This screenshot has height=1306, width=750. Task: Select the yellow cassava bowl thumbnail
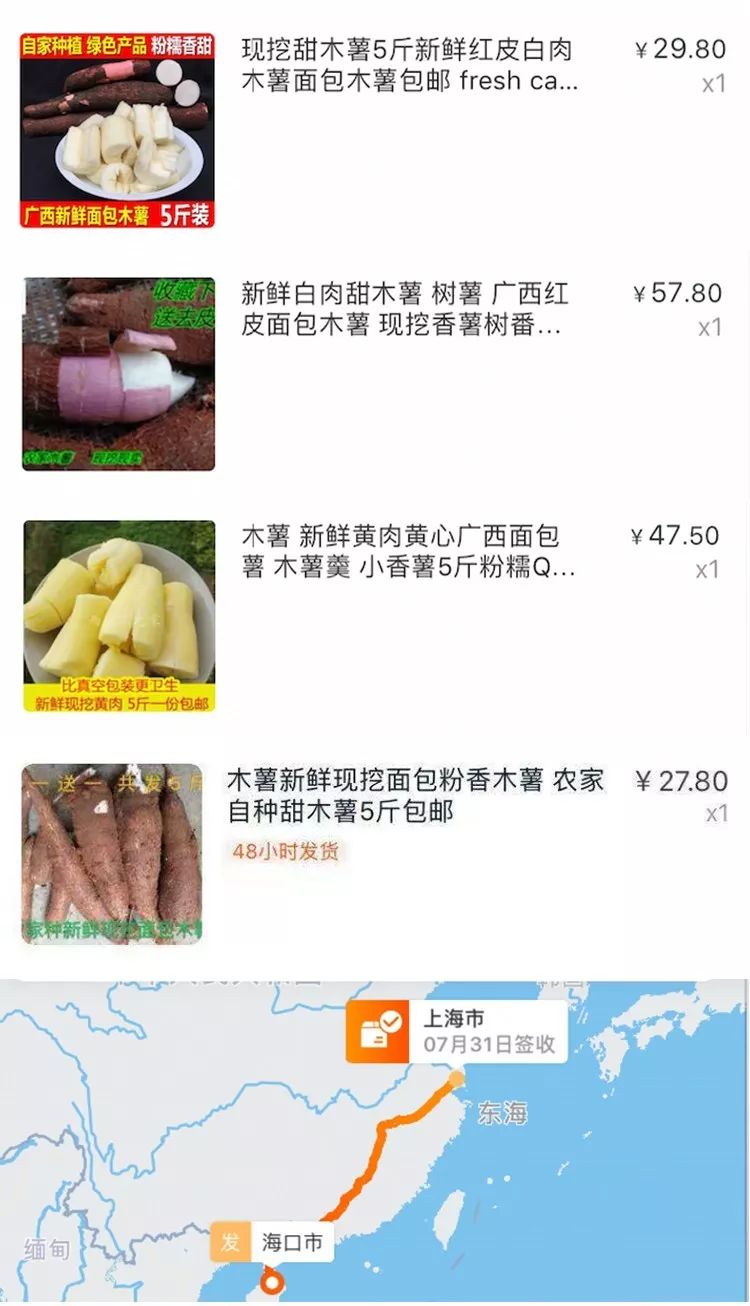[x=118, y=615]
